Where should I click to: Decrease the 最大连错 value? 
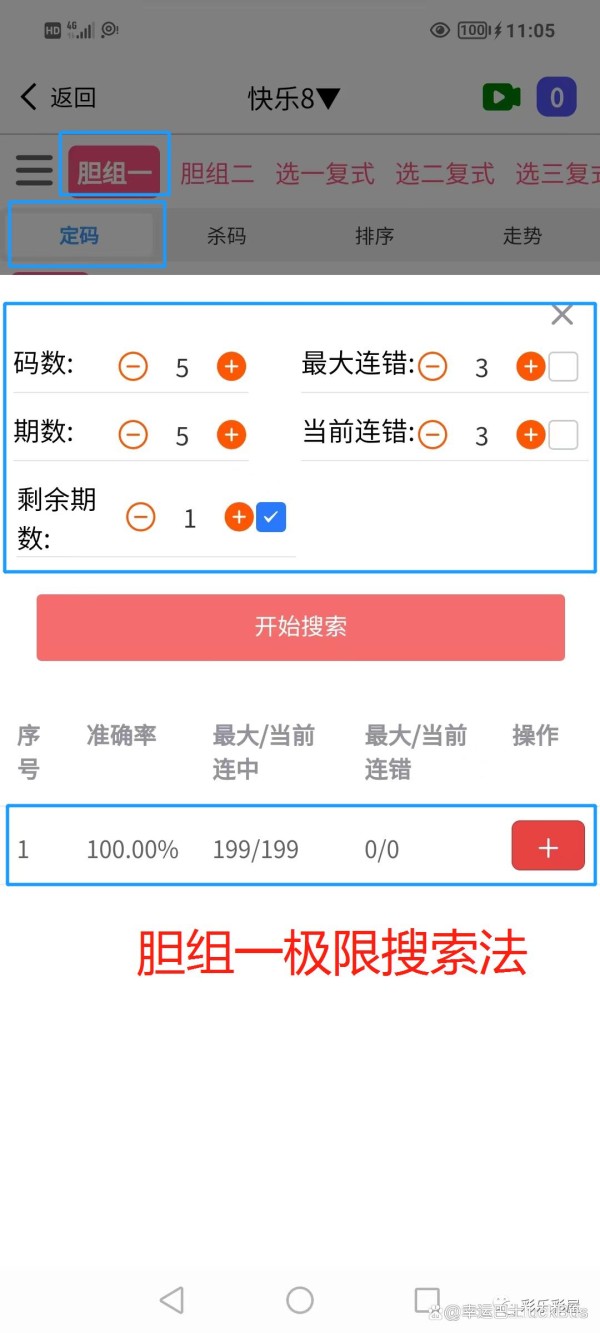(x=432, y=367)
